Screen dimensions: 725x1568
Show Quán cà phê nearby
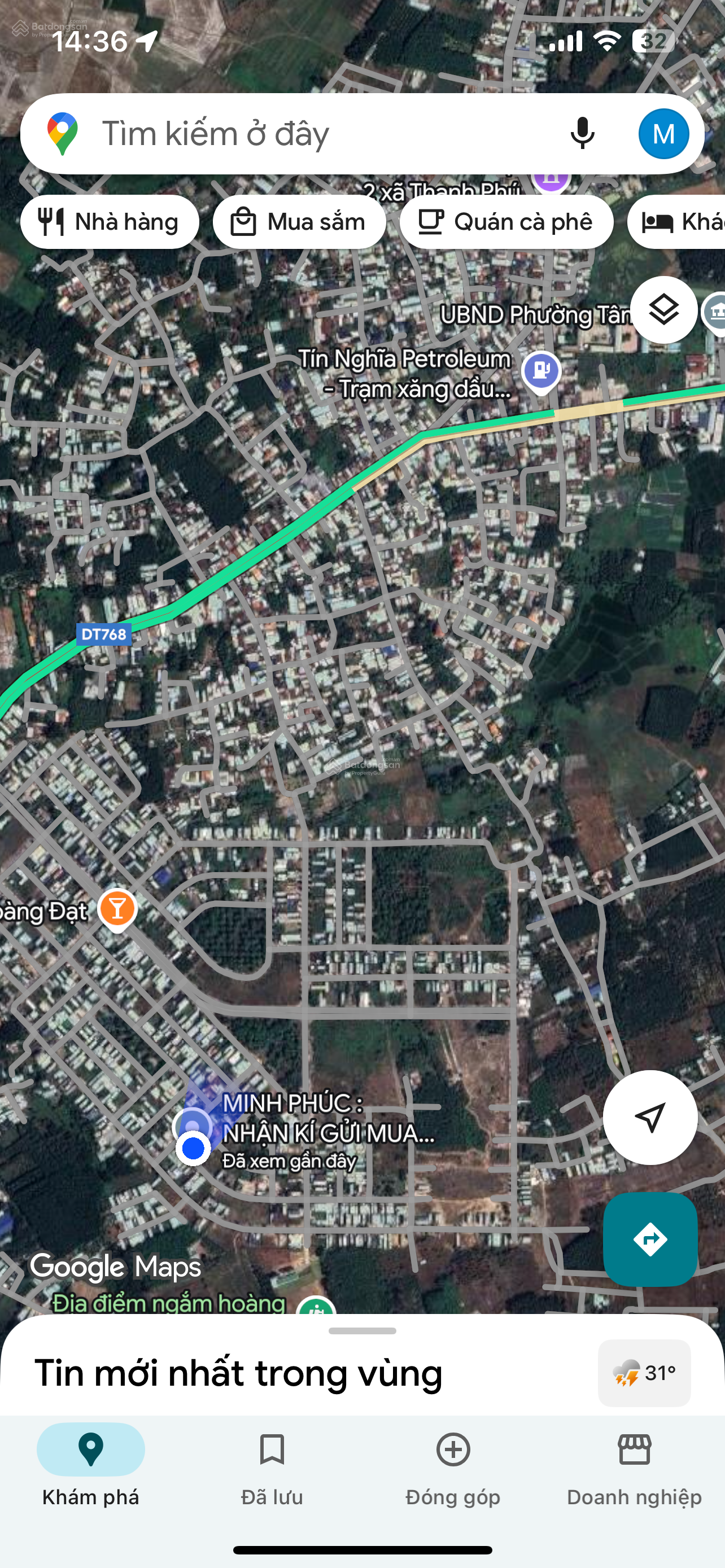506,222
